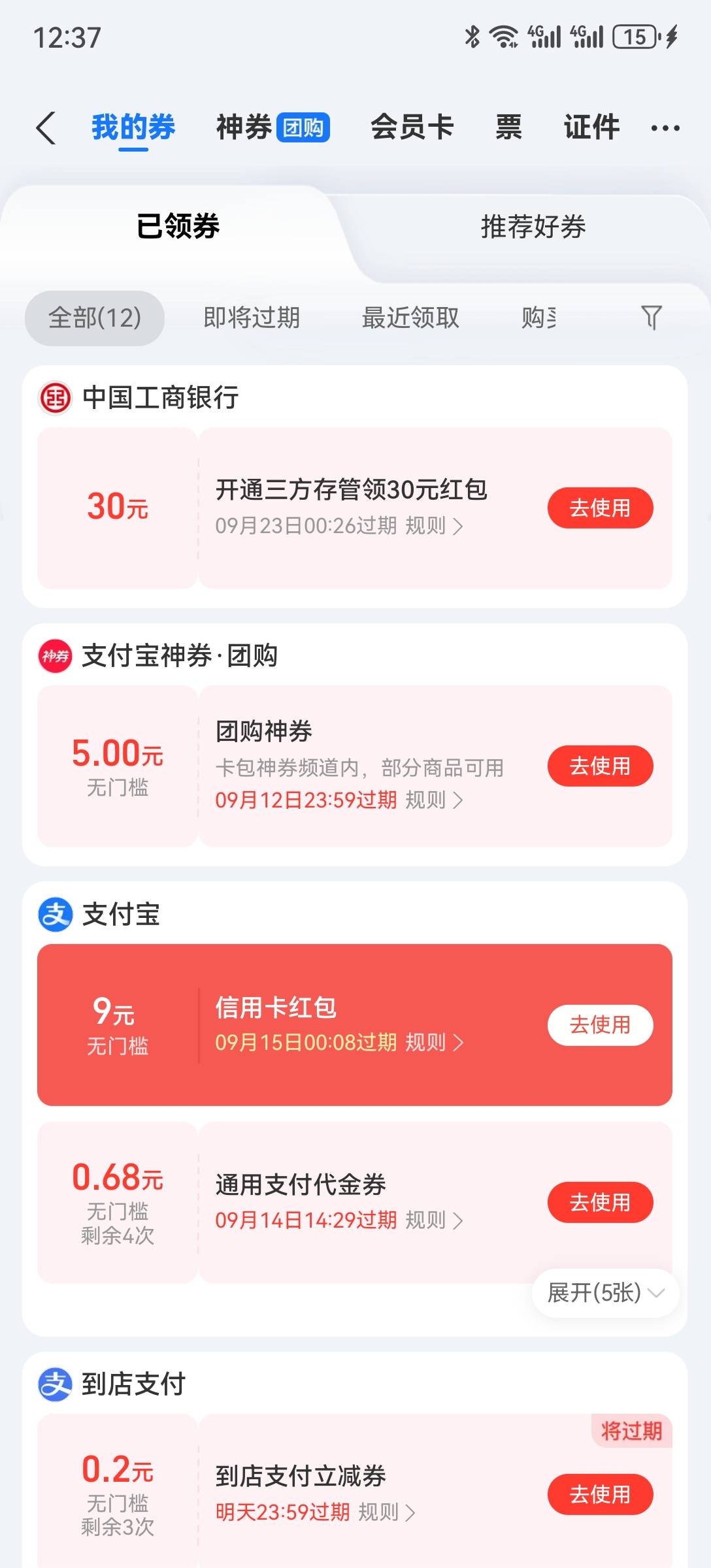Open 规则 for the 到店支付立减券
This screenshot has width=711, height=1568.
pos(387,1512)
